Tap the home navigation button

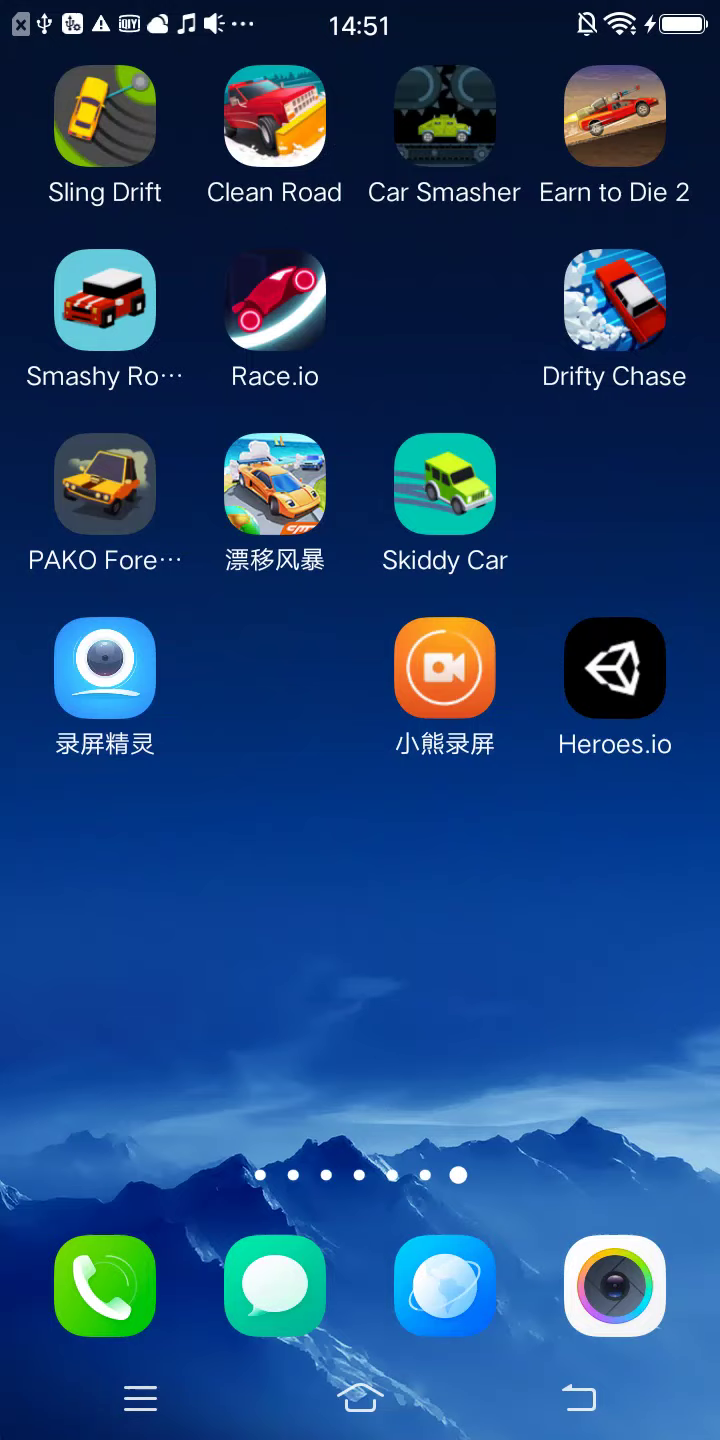(x=360, y=1398)
